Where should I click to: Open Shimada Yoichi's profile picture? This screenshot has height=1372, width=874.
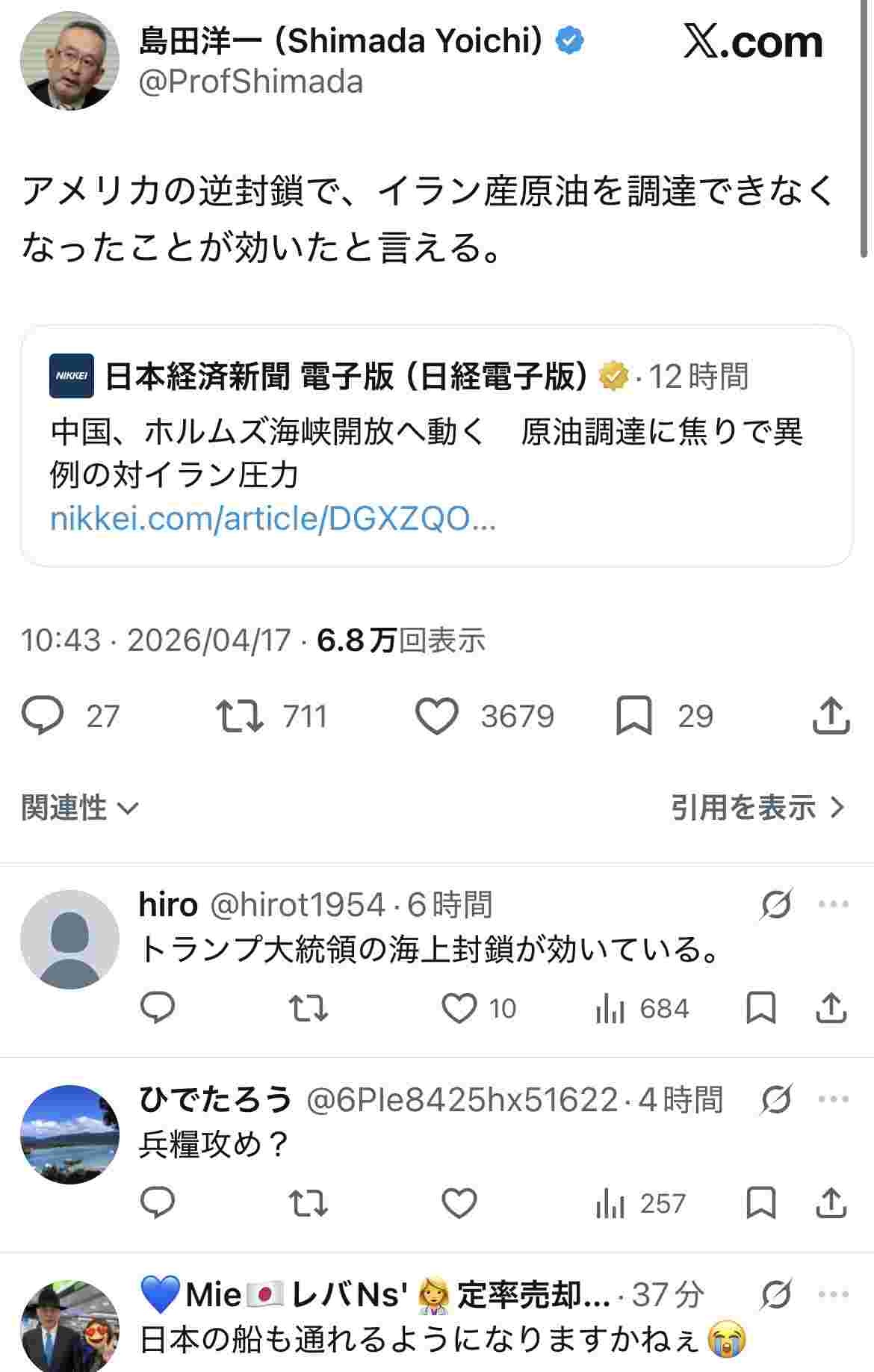click(69, 61)
